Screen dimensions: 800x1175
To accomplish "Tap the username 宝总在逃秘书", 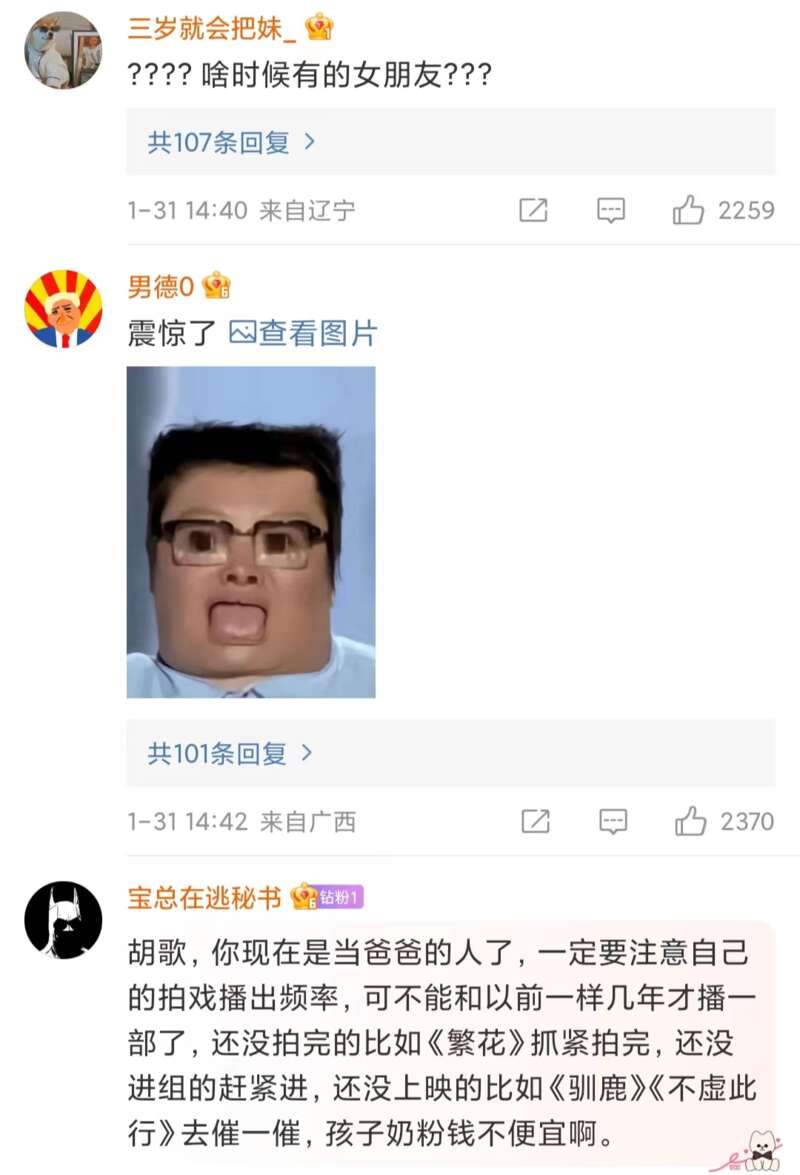I will (x=204, y=897).
